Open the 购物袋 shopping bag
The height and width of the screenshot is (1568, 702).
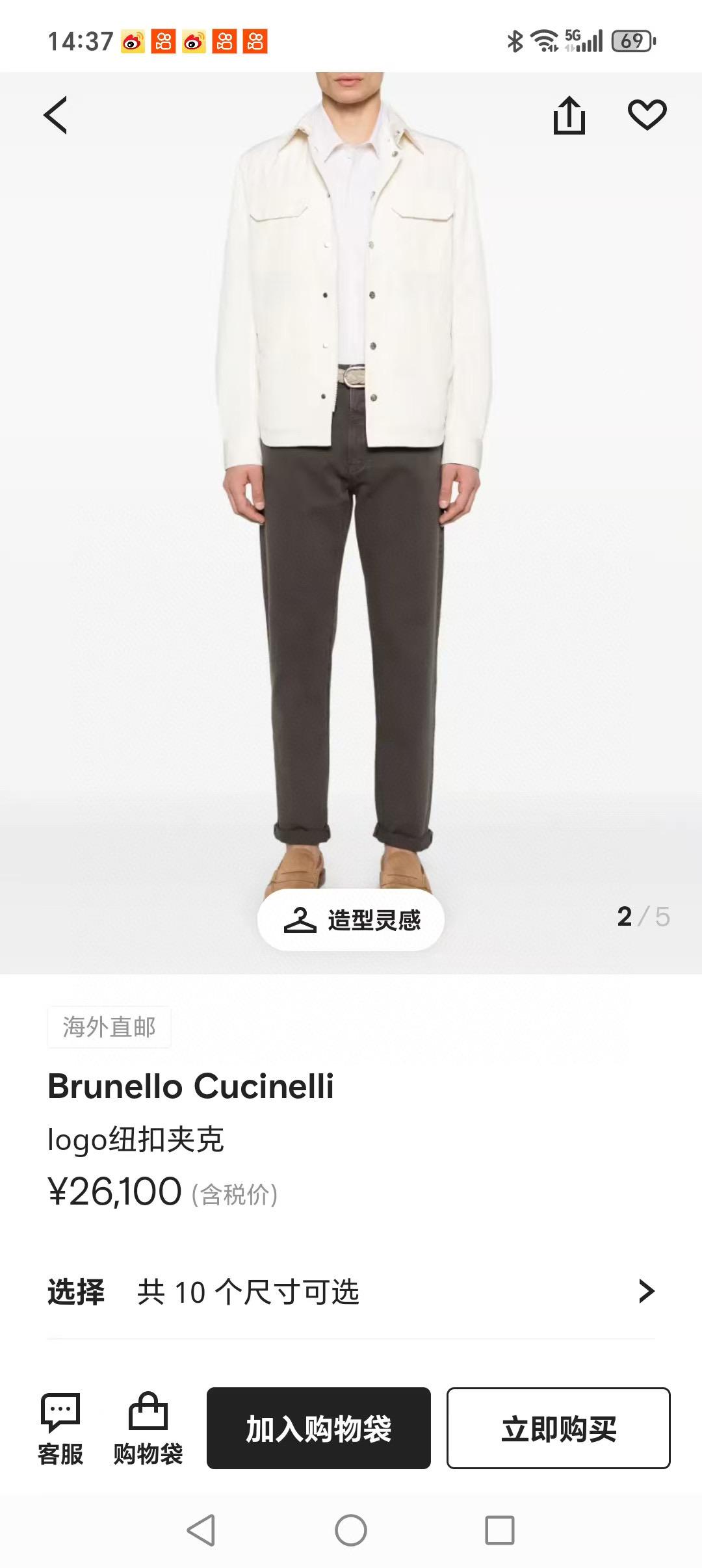[x=148, y=1429]
